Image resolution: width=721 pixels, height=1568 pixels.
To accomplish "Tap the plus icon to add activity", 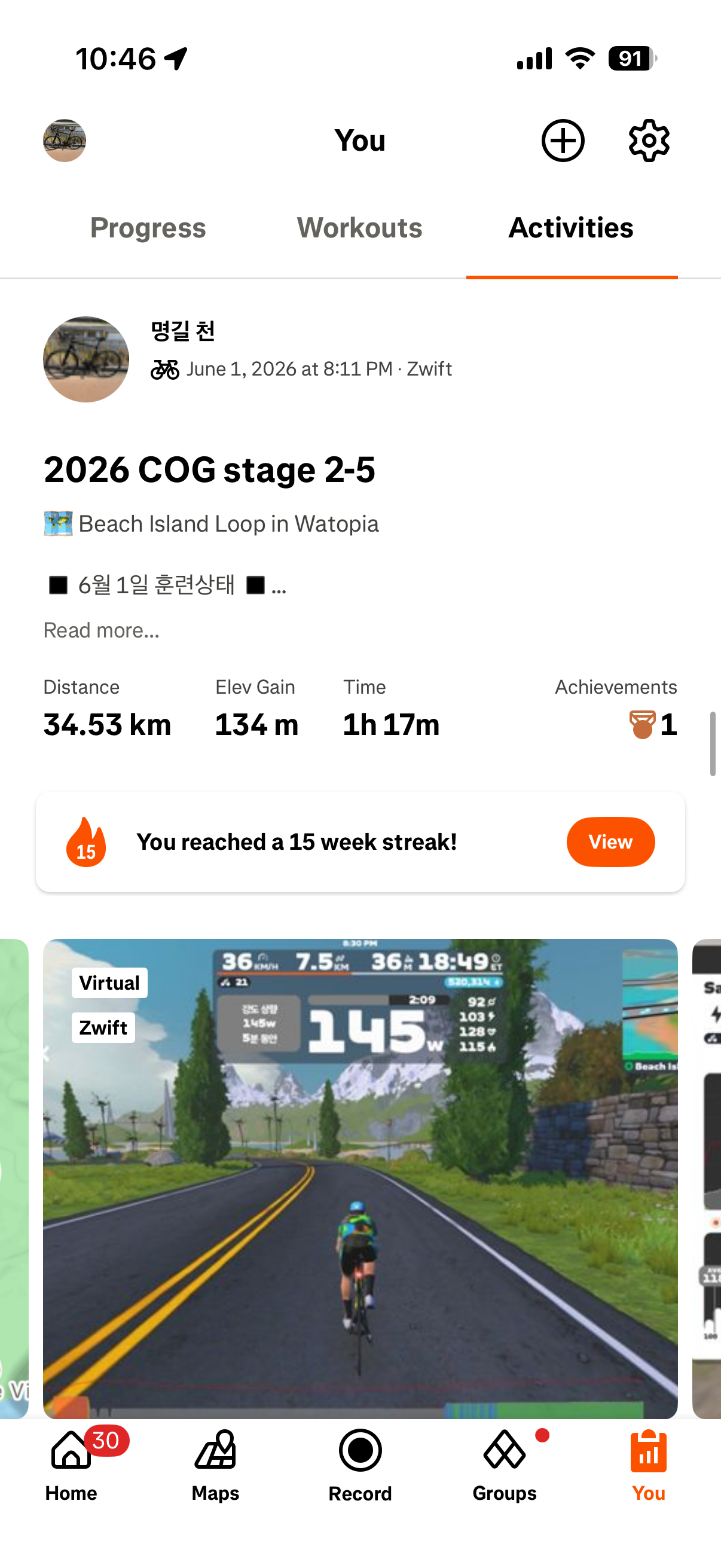I will 563,141.
